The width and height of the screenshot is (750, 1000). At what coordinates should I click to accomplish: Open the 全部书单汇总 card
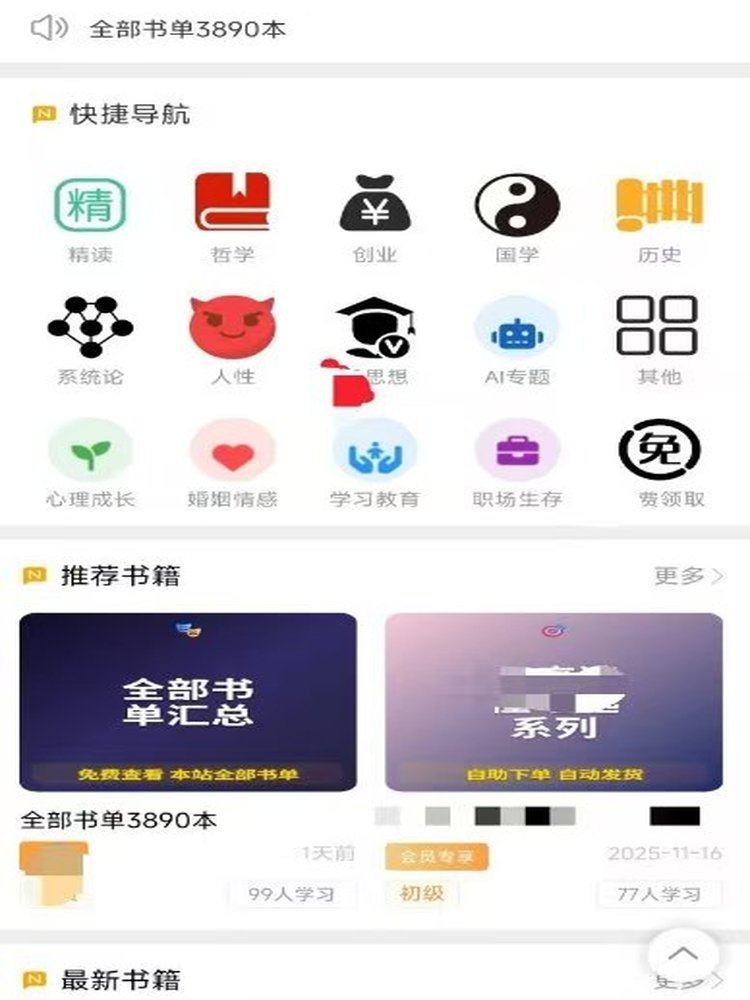(x=188, y=702)
